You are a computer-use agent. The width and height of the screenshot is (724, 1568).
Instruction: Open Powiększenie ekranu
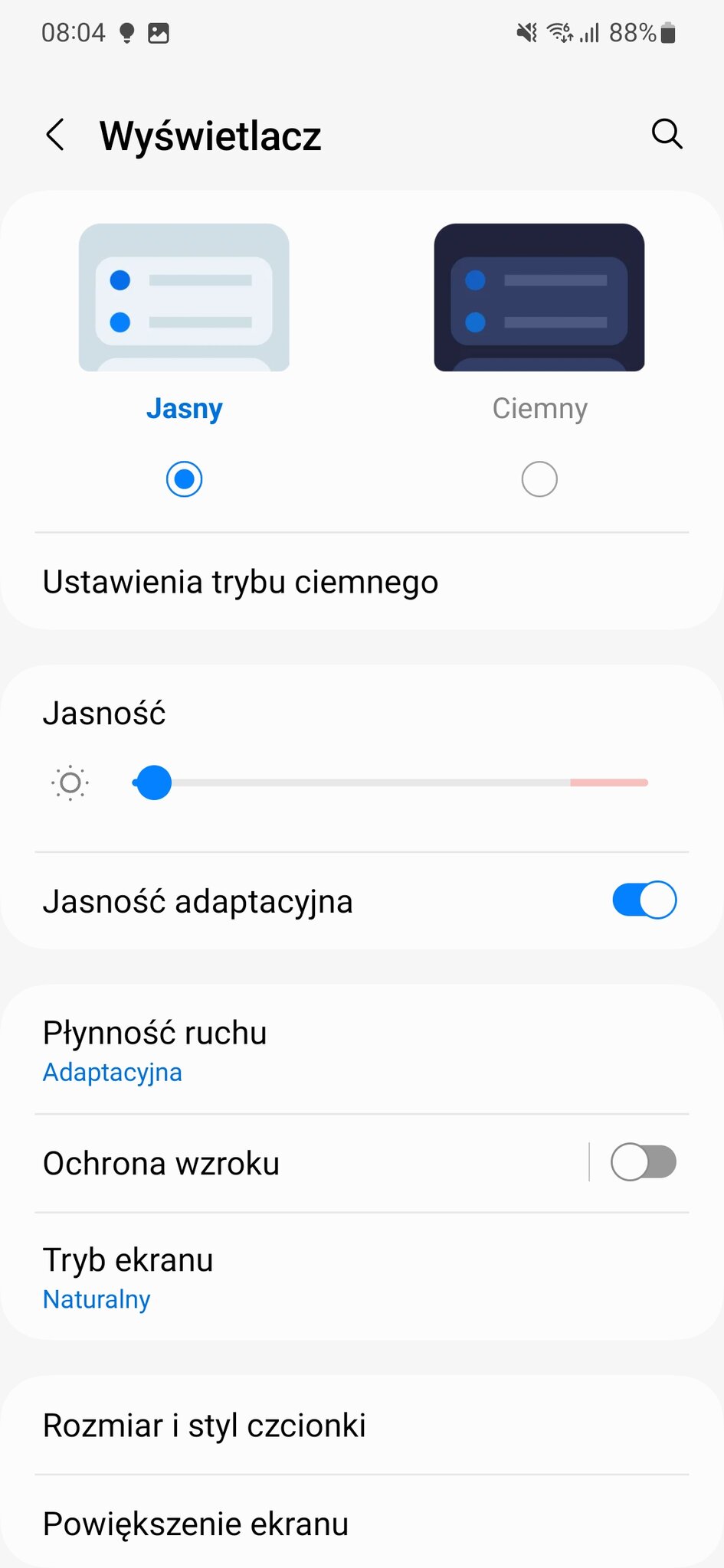[362, 1523]
